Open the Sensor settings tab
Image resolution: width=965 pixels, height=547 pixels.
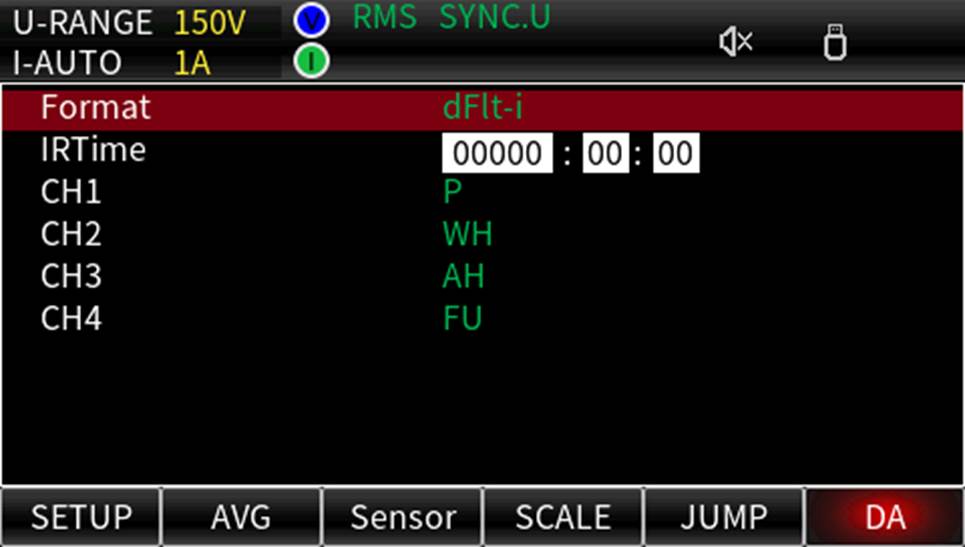tap(402, 517)
